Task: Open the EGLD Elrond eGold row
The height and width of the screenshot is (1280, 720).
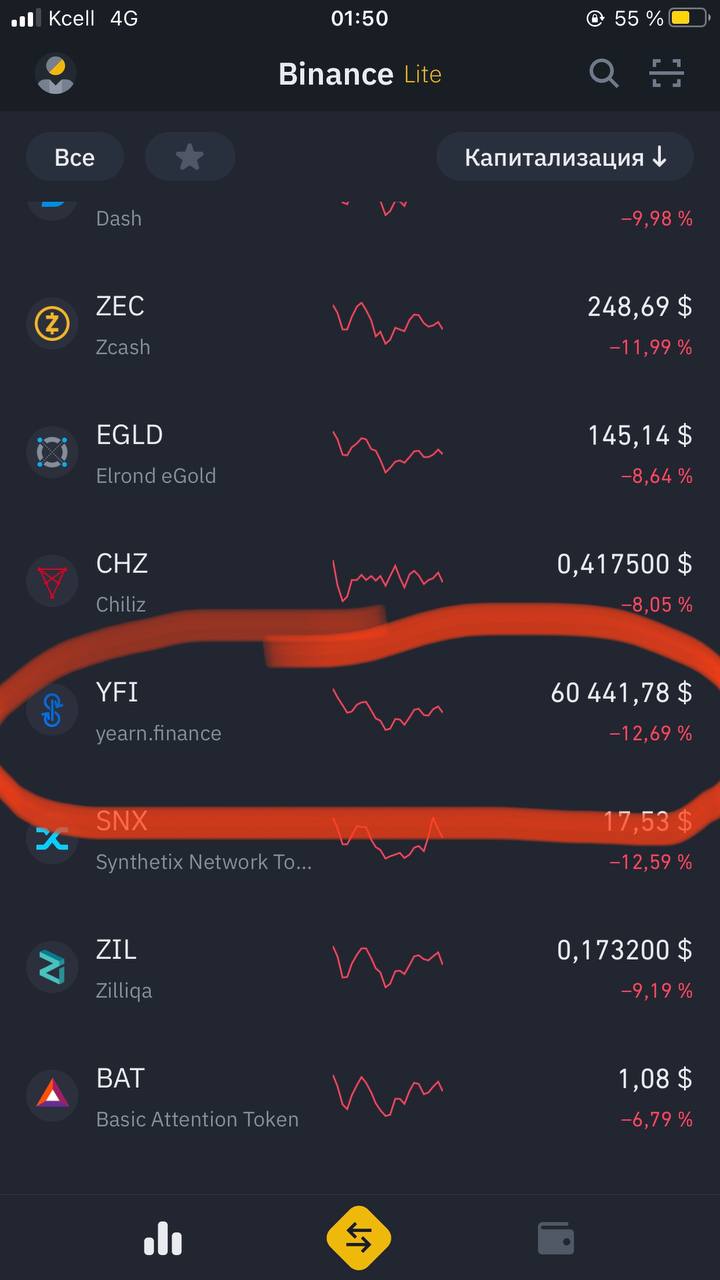Action: tap(360, 453)
